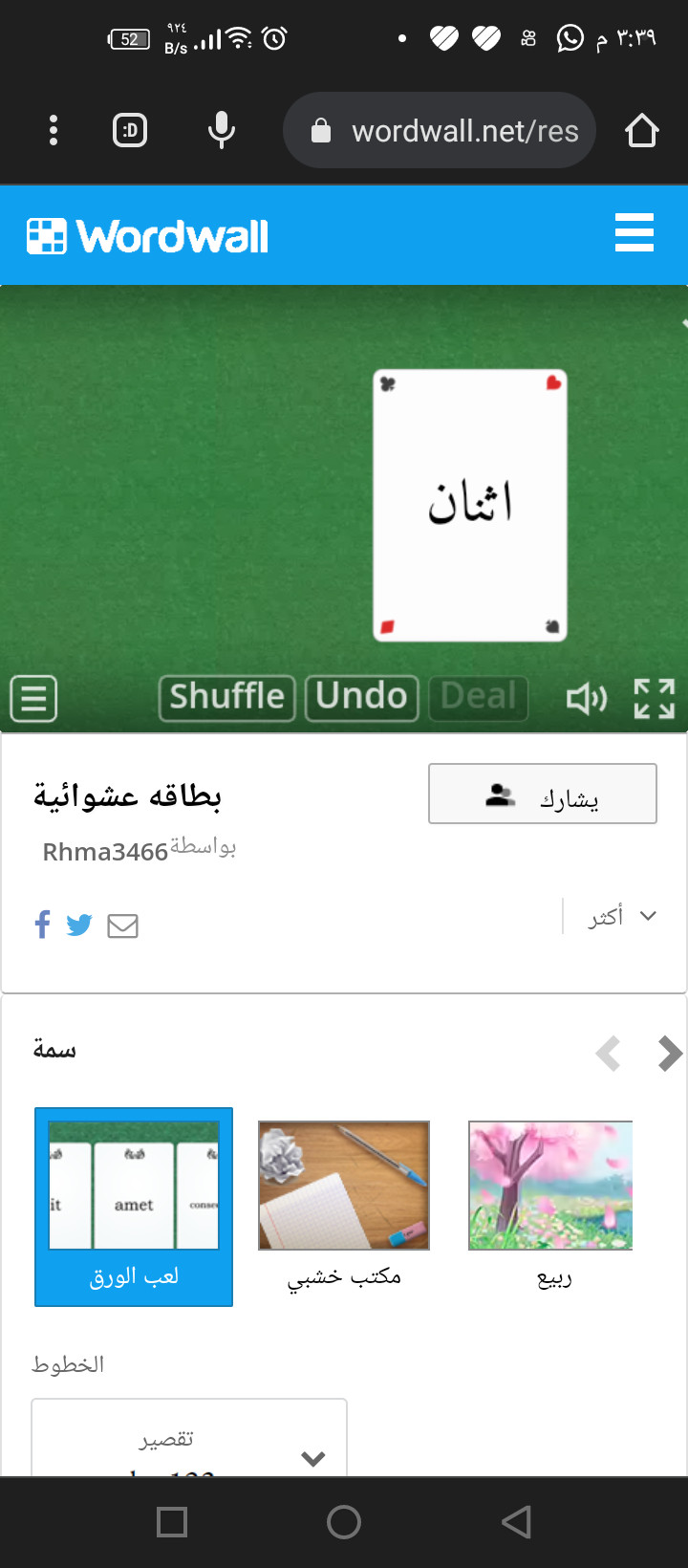Open the Wordwall hamburger menu
688x1568 pixels.
coord(634,233)
